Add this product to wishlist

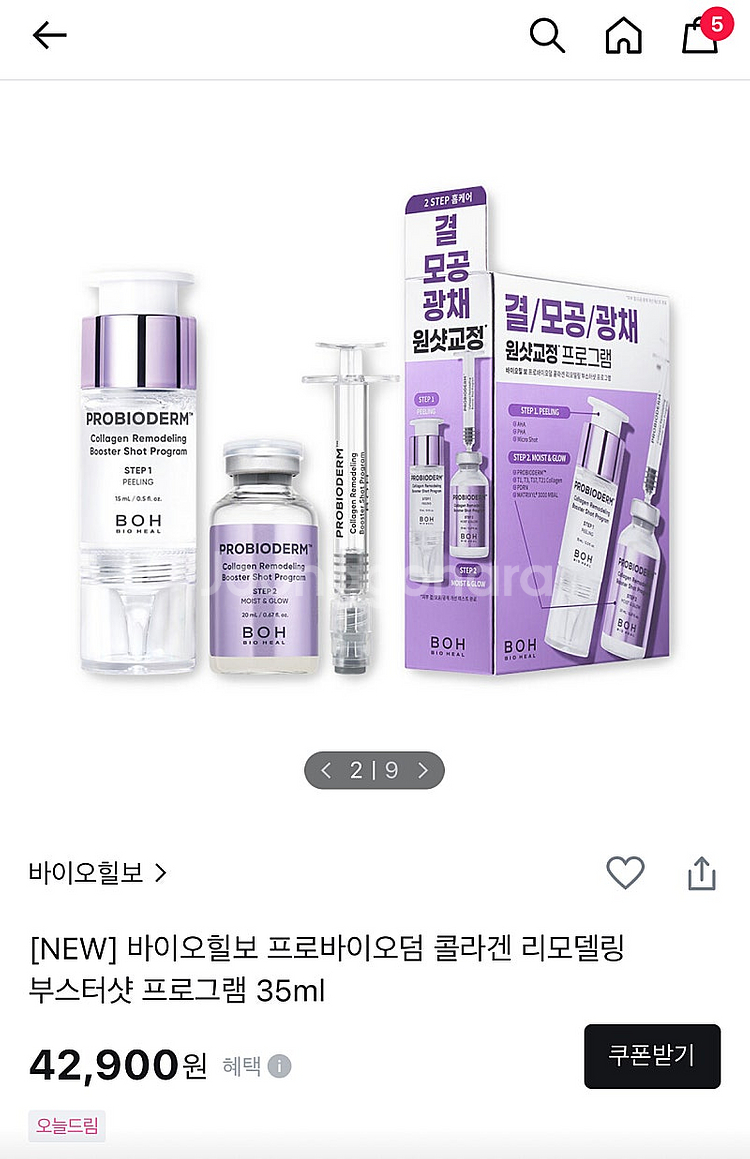[x=625, y=873]
